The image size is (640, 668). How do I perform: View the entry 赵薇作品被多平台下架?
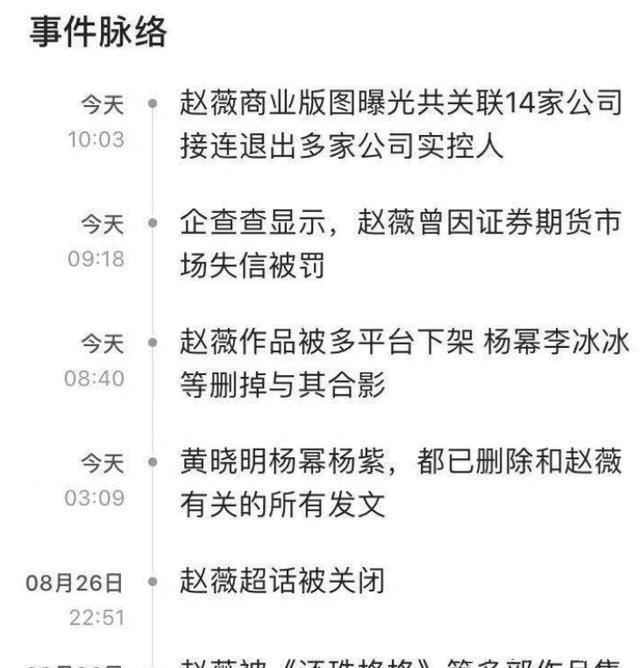point(404,364)
